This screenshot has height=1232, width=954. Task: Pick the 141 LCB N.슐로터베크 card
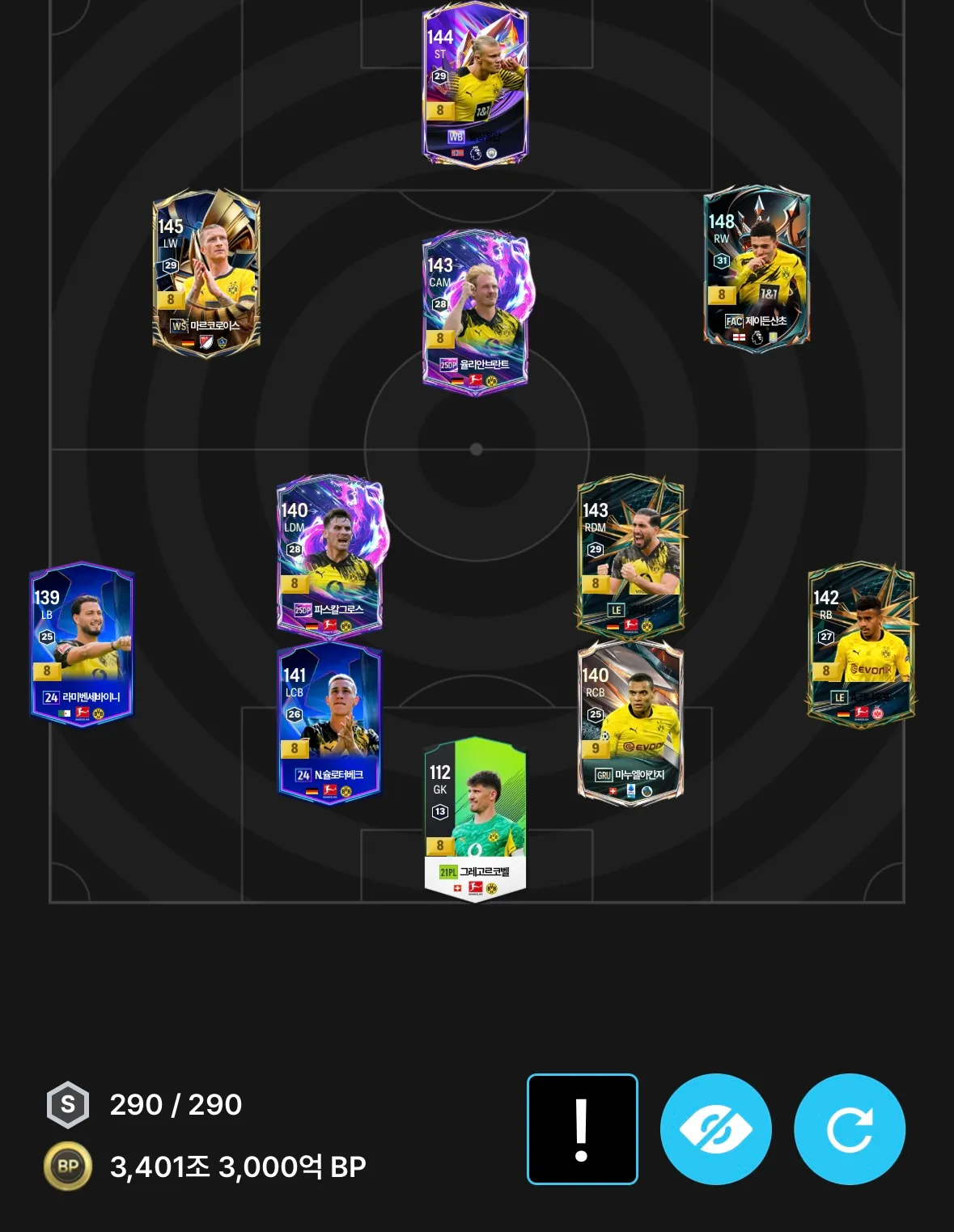[x=329, y=722]
